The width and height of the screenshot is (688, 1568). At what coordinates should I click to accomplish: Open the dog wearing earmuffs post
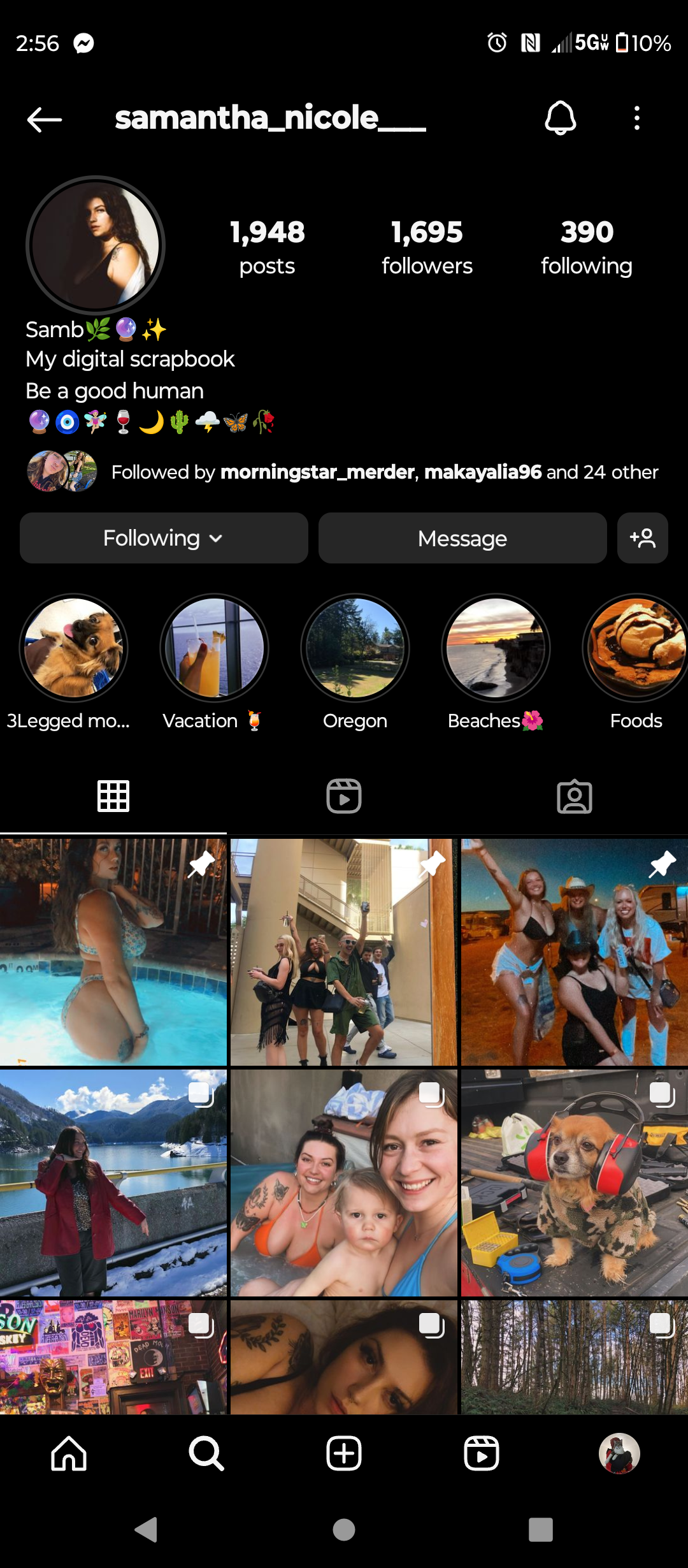click(574, 1183)
